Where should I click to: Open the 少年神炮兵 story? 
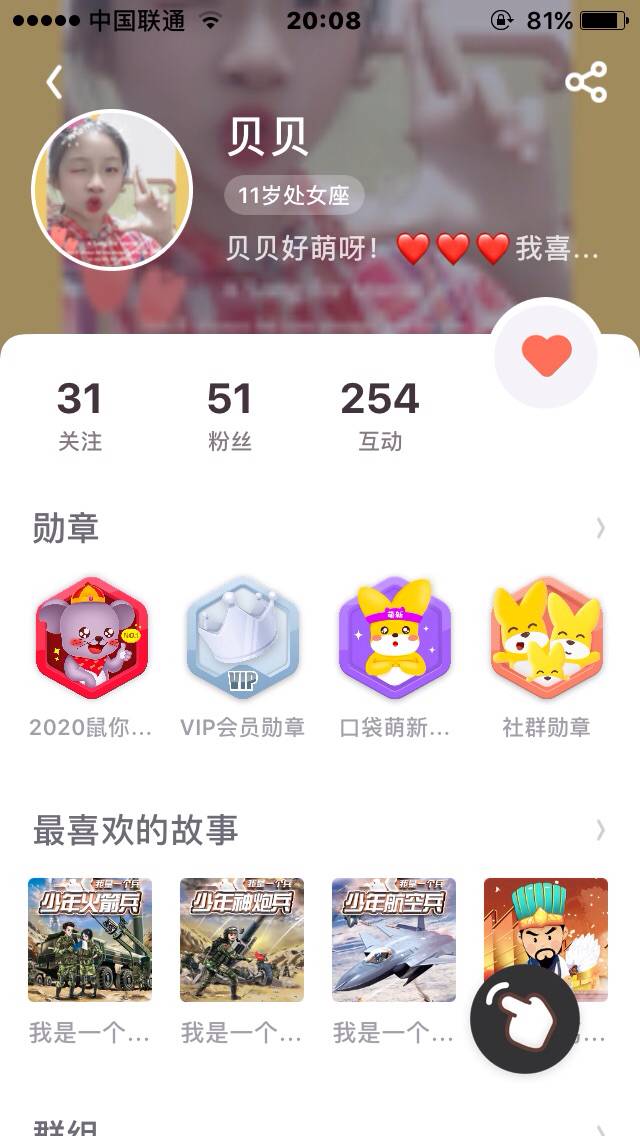[242, 940]
